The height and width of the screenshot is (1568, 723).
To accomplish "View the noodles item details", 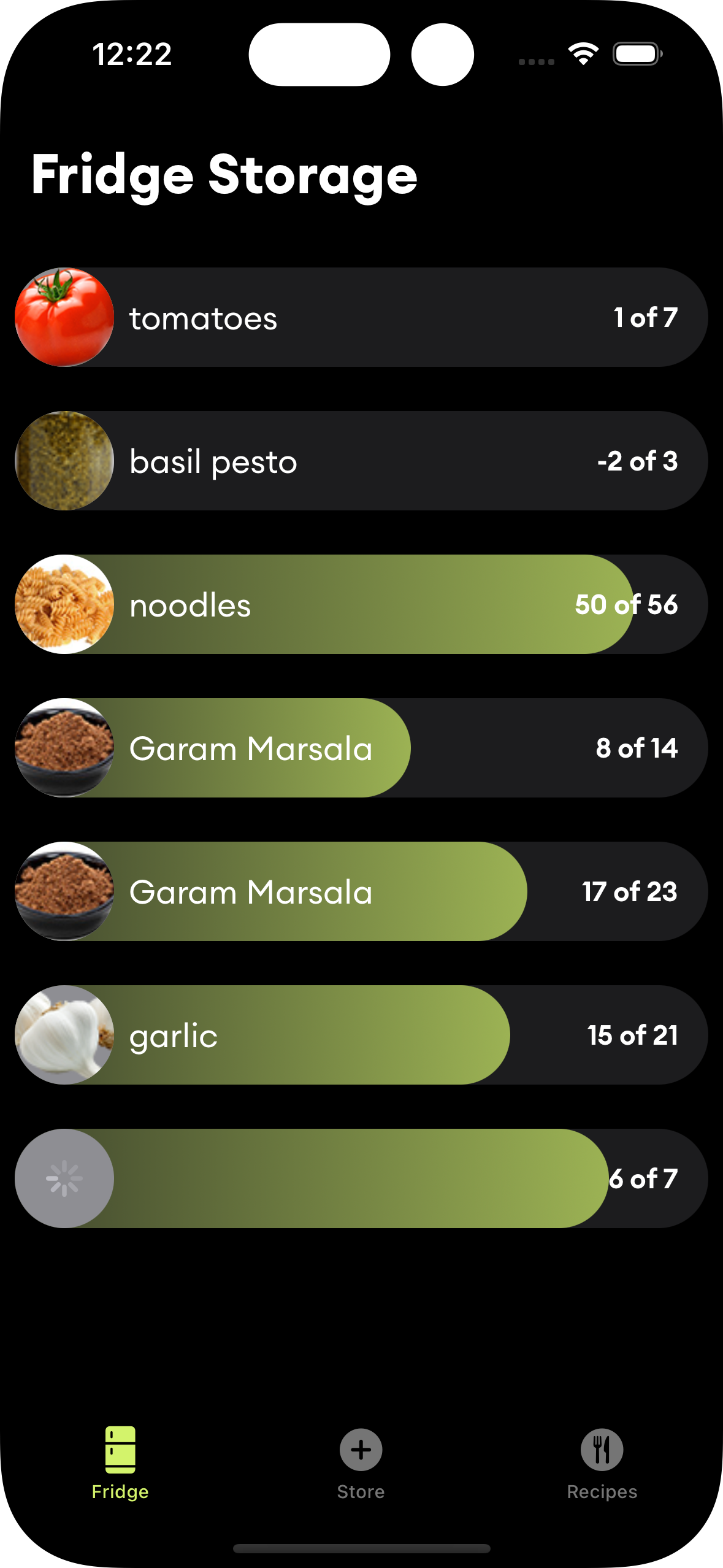I will pos(361,604).
